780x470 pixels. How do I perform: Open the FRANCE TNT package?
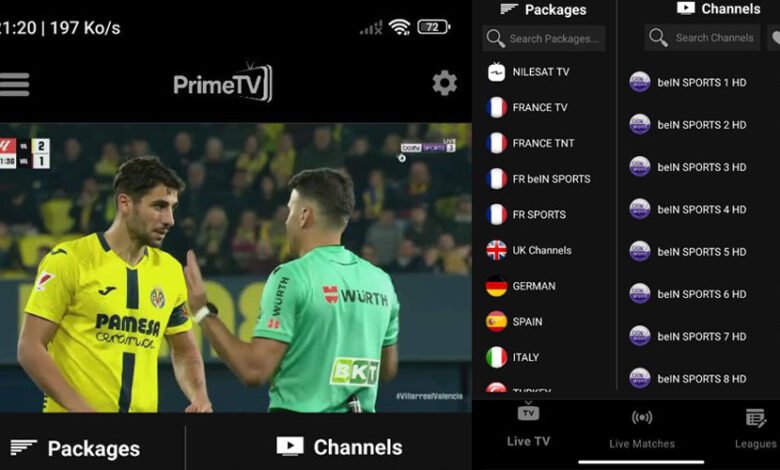pos(543,143)
